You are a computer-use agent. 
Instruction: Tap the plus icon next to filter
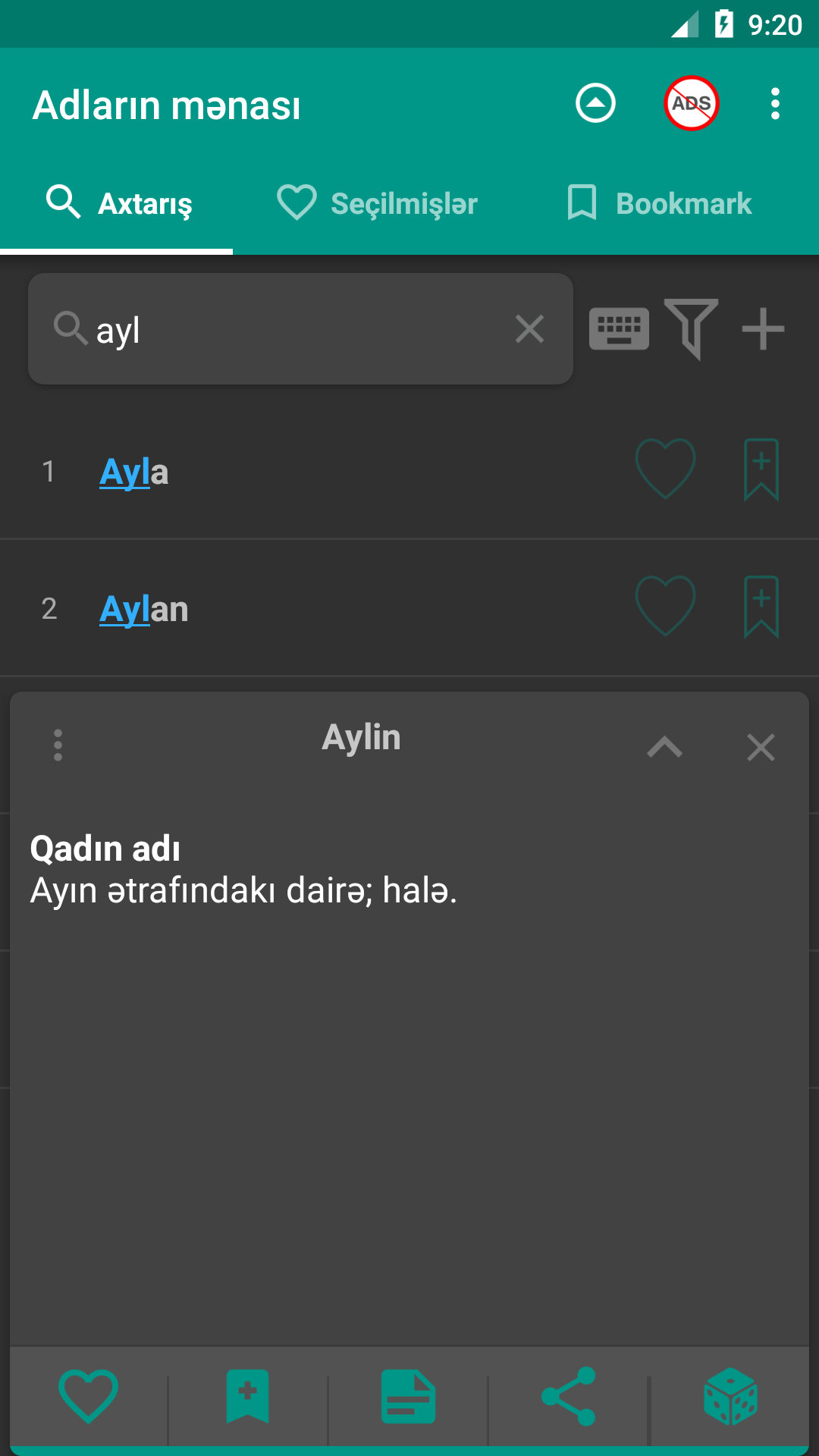pos(763,329)
